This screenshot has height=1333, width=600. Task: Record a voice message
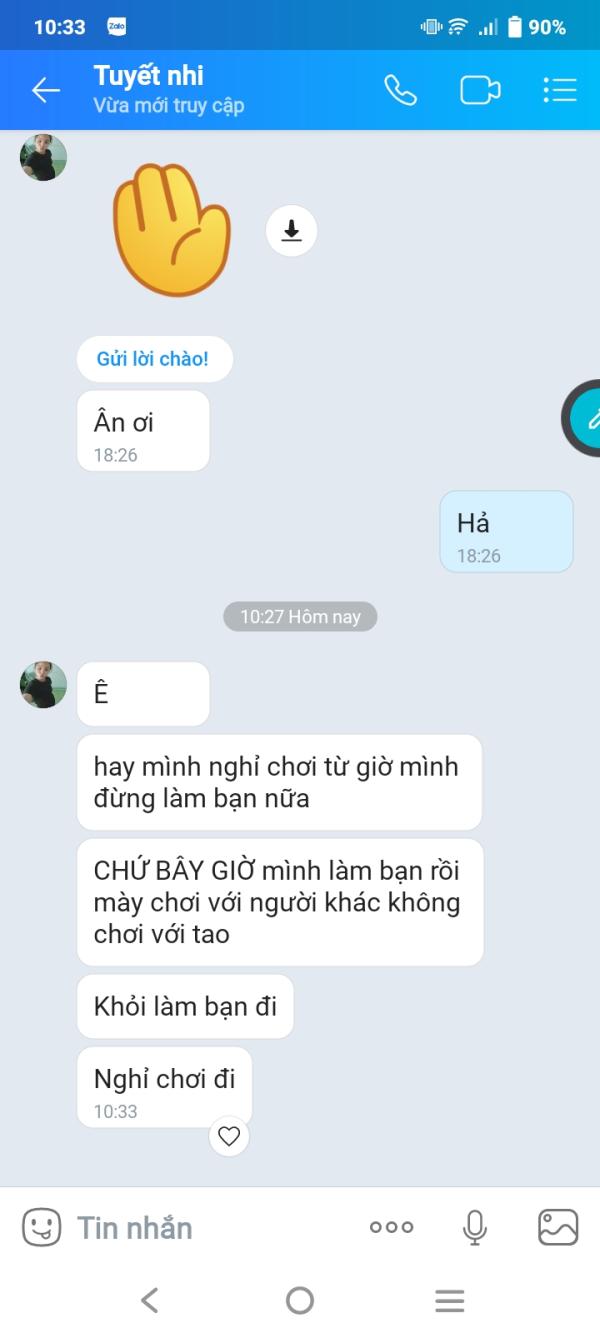(x=475, y=1227)
